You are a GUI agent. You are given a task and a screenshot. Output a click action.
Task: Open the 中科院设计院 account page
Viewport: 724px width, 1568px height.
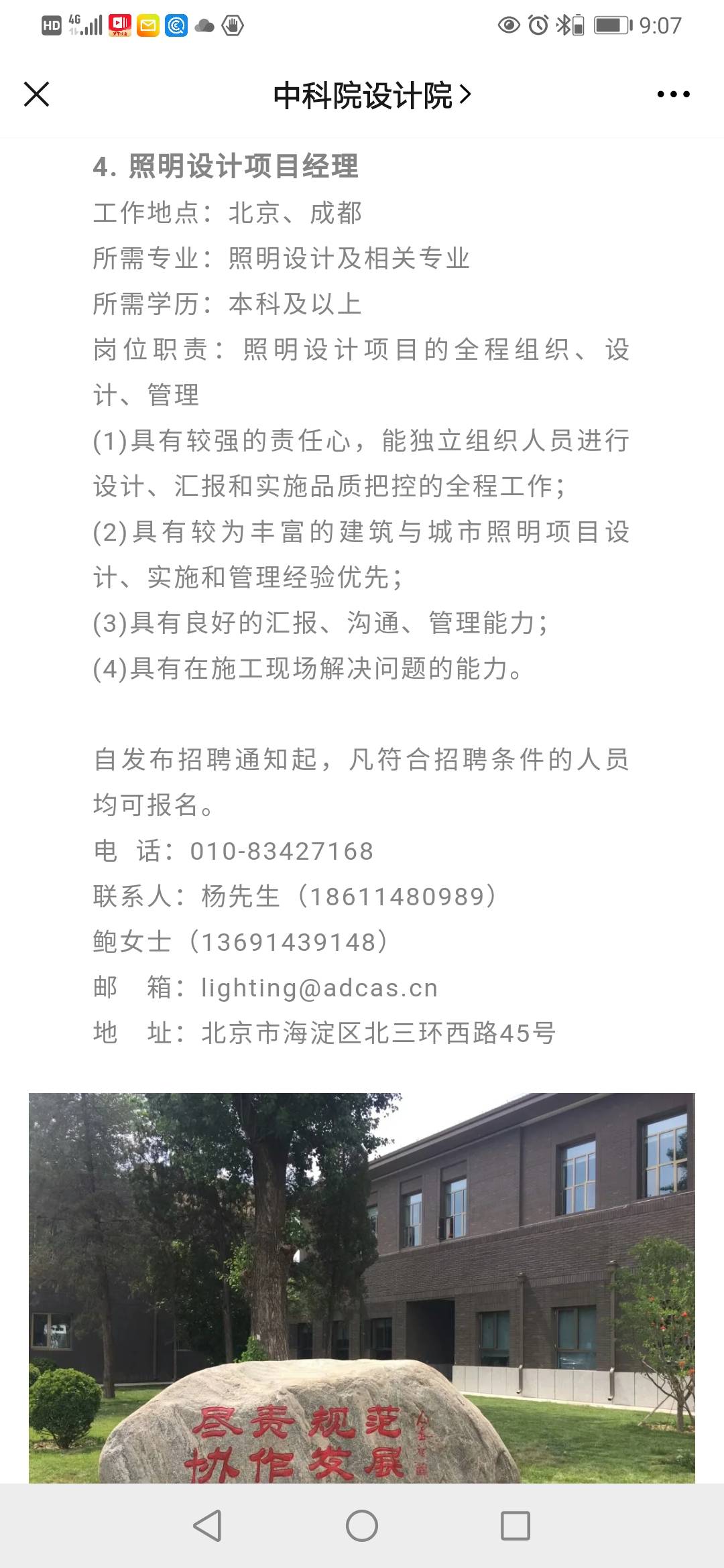click(372, 96)
